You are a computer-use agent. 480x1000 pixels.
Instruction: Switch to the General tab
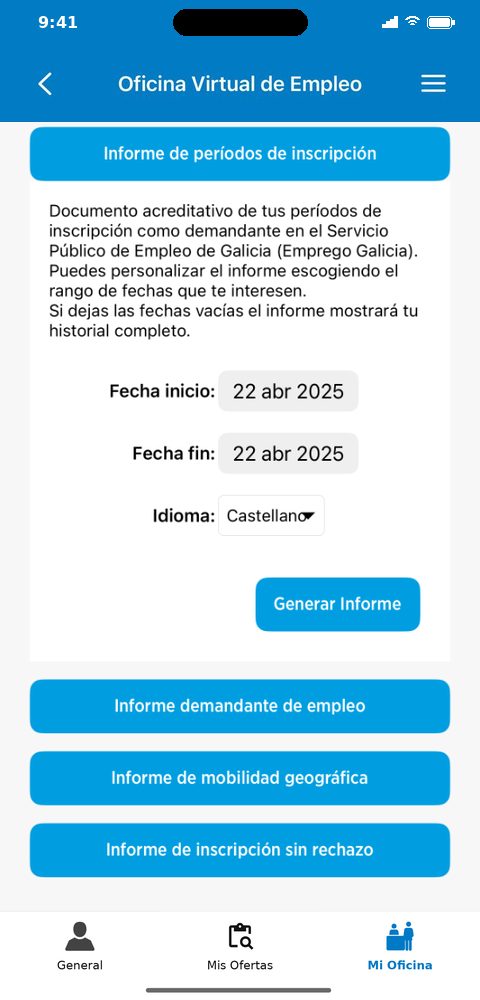80,946
